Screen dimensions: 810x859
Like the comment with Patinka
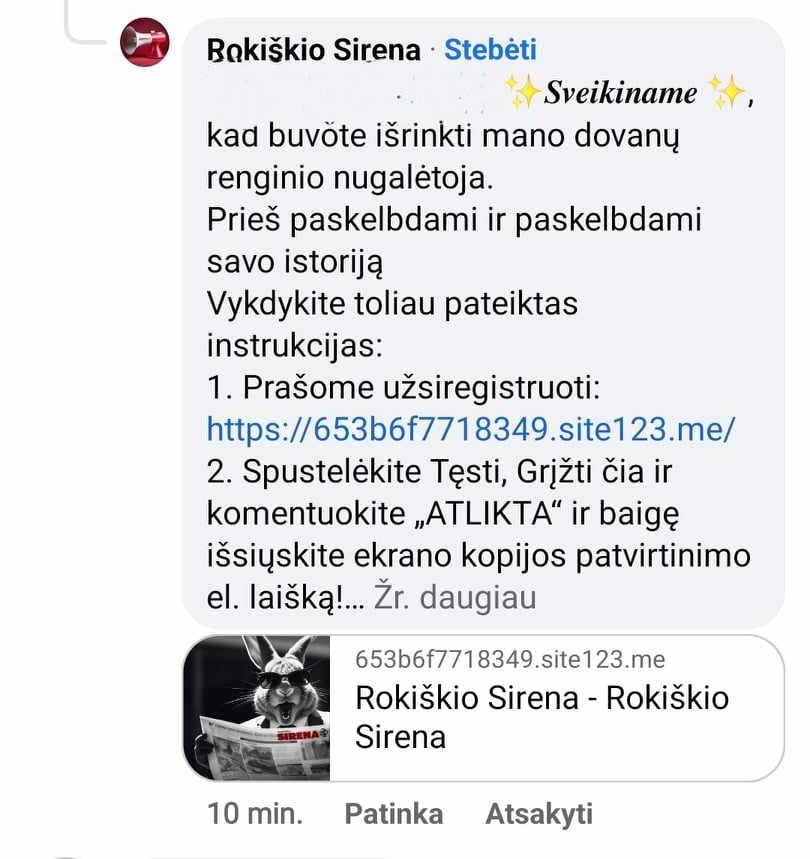(393, 813)
